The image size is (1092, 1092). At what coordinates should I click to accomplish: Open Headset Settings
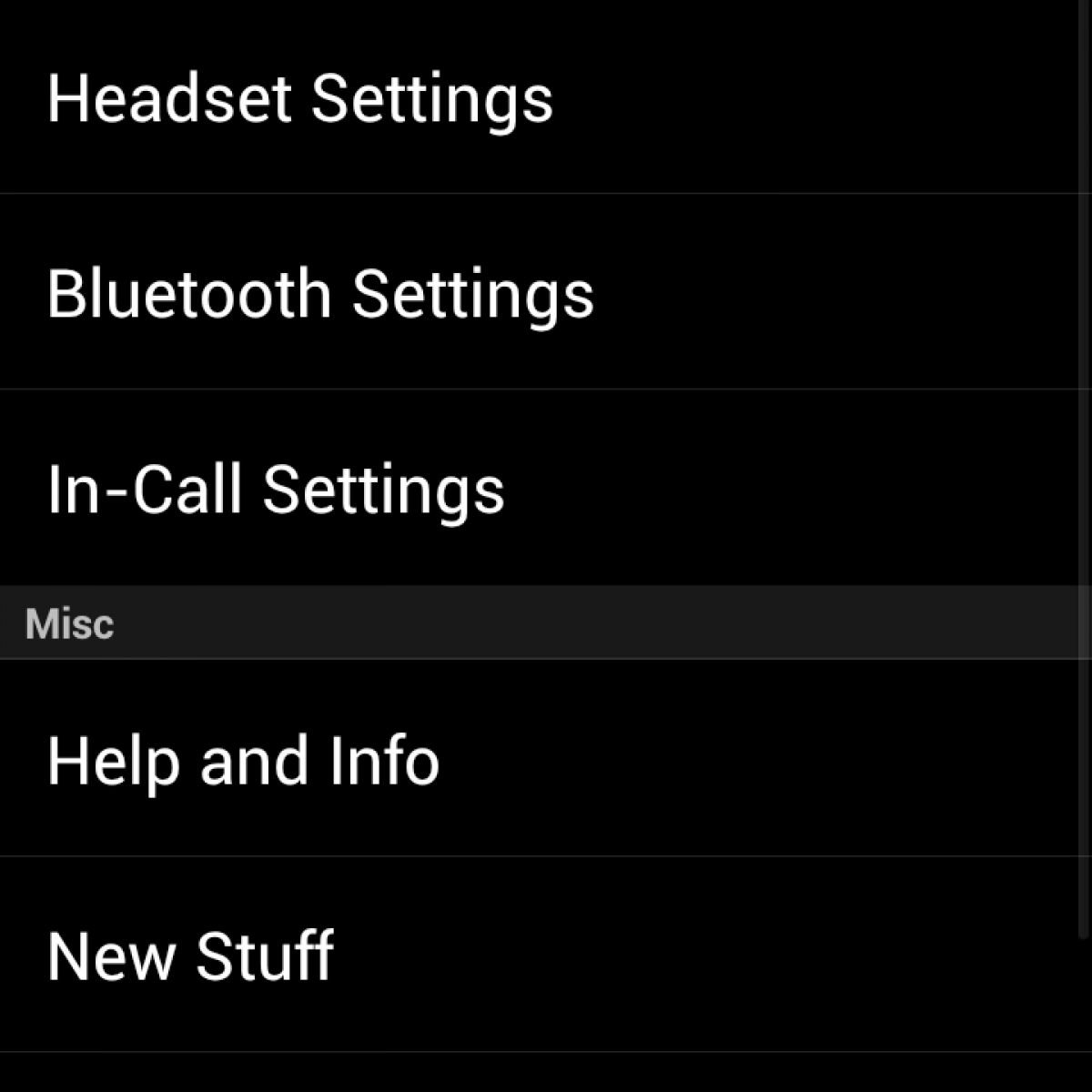click(x=300, y=98)
